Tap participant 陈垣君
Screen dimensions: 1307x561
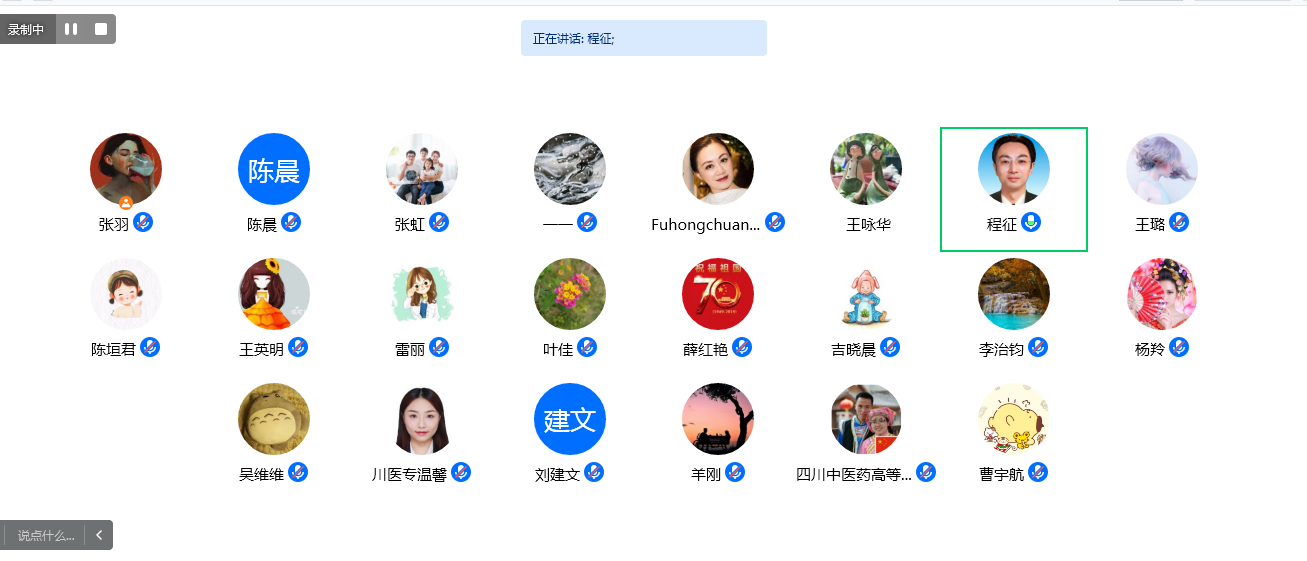(126, 294)
